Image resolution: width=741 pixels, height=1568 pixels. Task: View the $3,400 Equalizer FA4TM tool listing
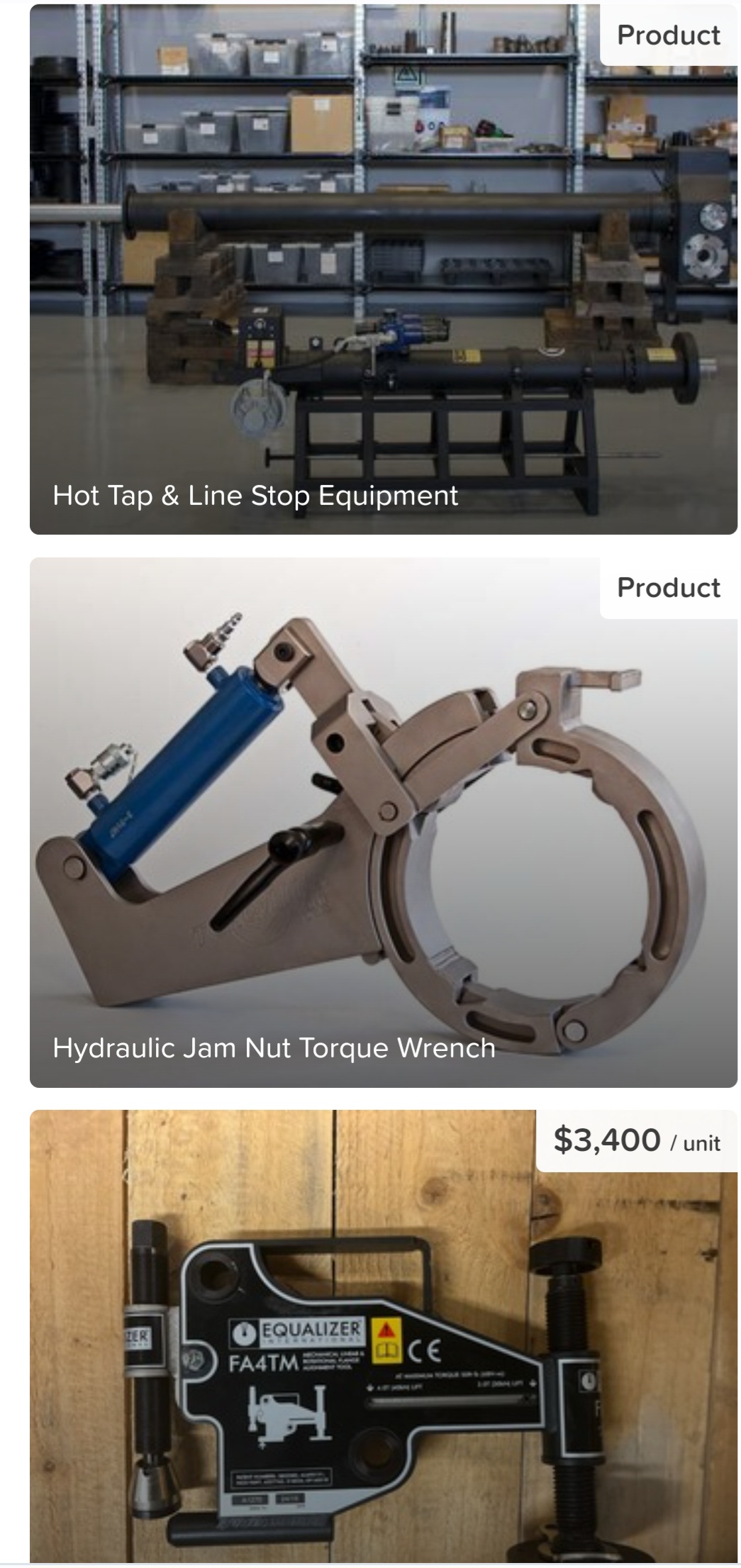(x=383, y=1340)
